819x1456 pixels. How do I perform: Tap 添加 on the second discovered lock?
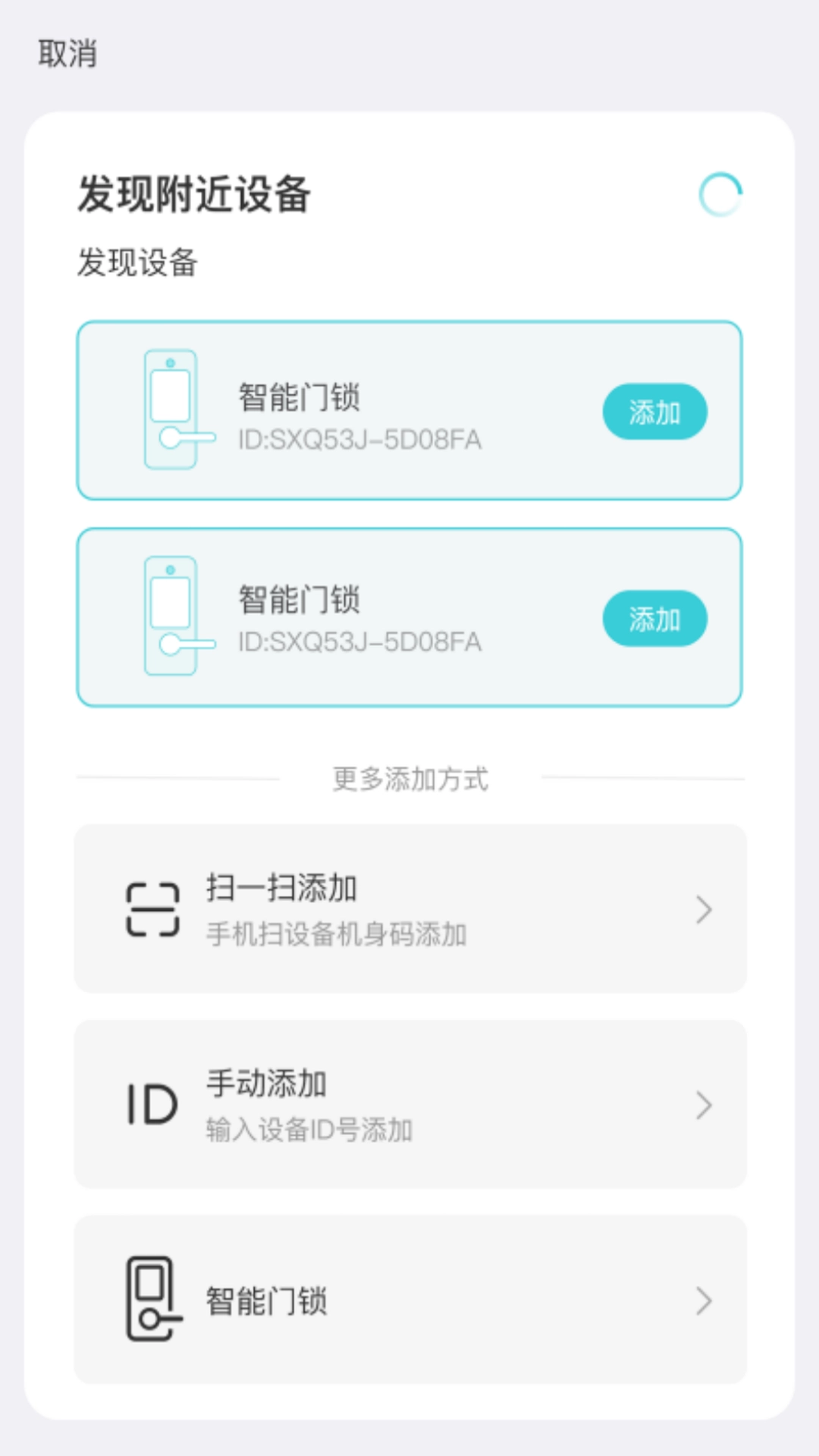655,618
